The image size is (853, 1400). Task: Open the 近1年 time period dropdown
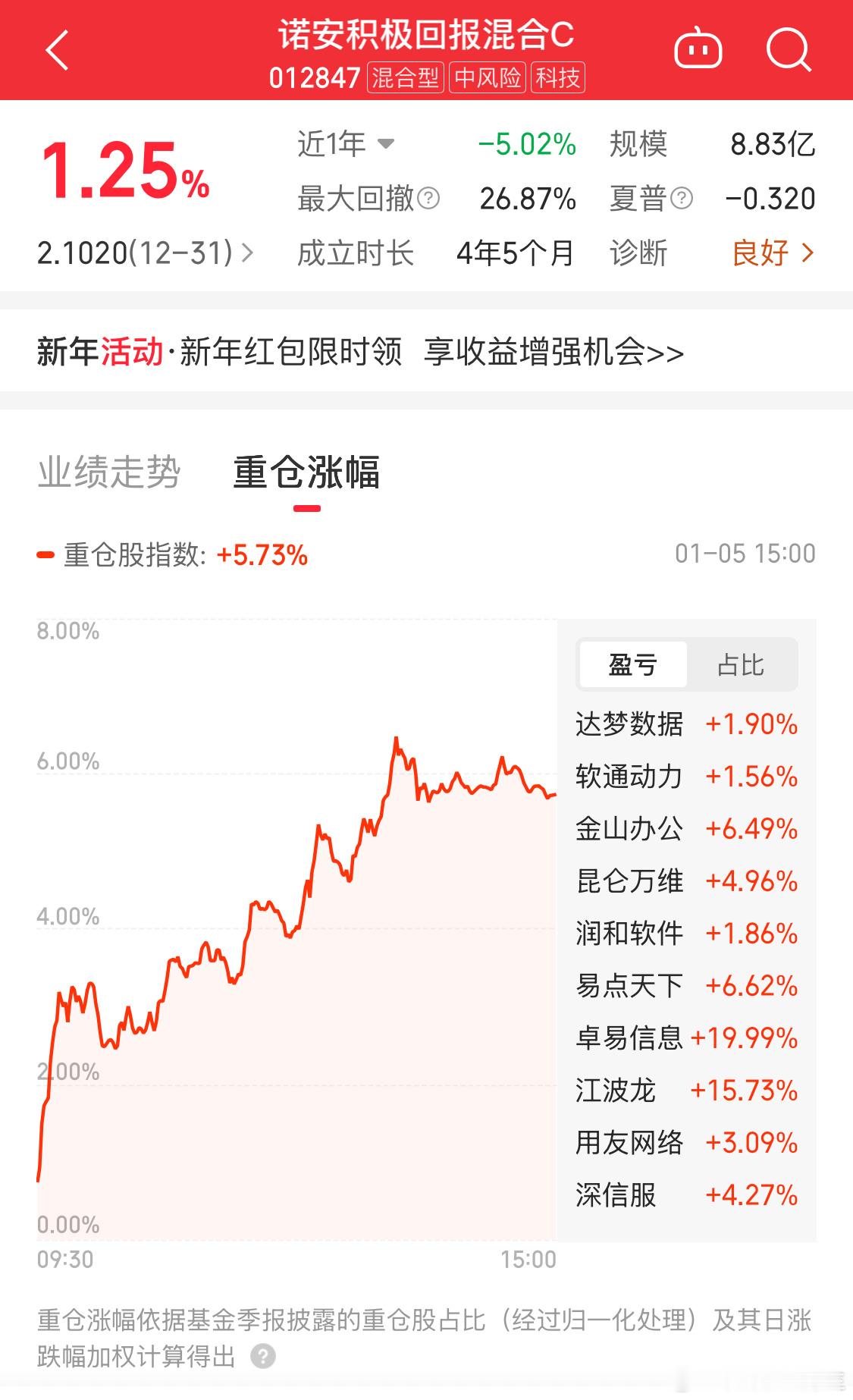(x=343, y=144)
